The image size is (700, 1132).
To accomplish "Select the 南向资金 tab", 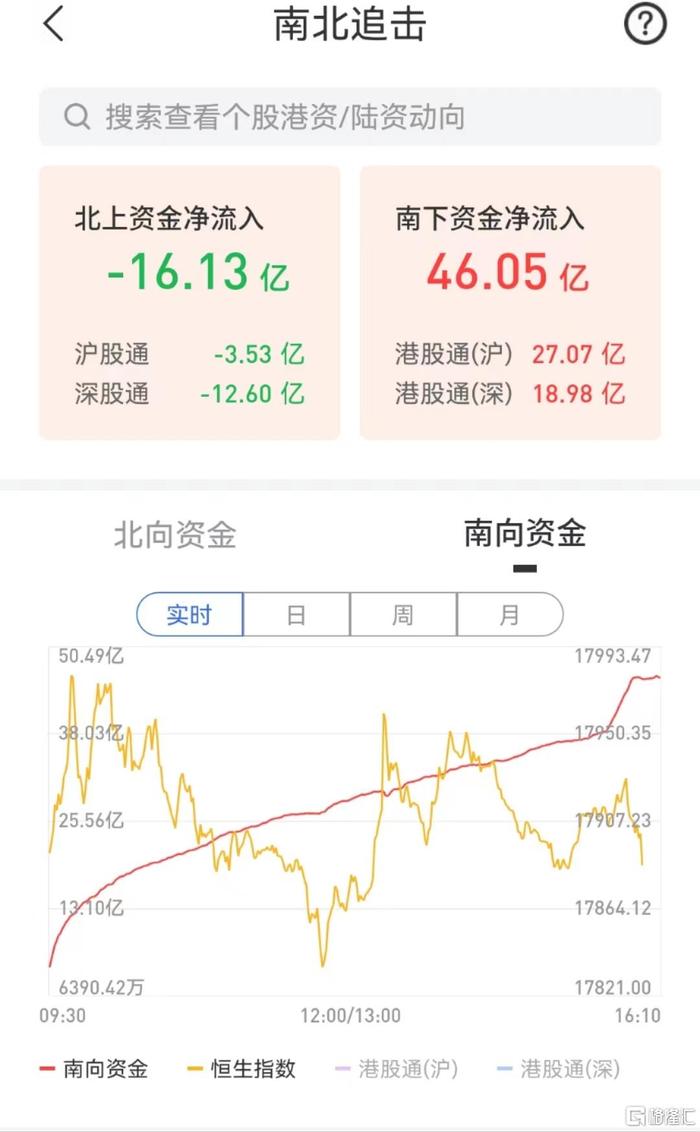I will (525, 534).
